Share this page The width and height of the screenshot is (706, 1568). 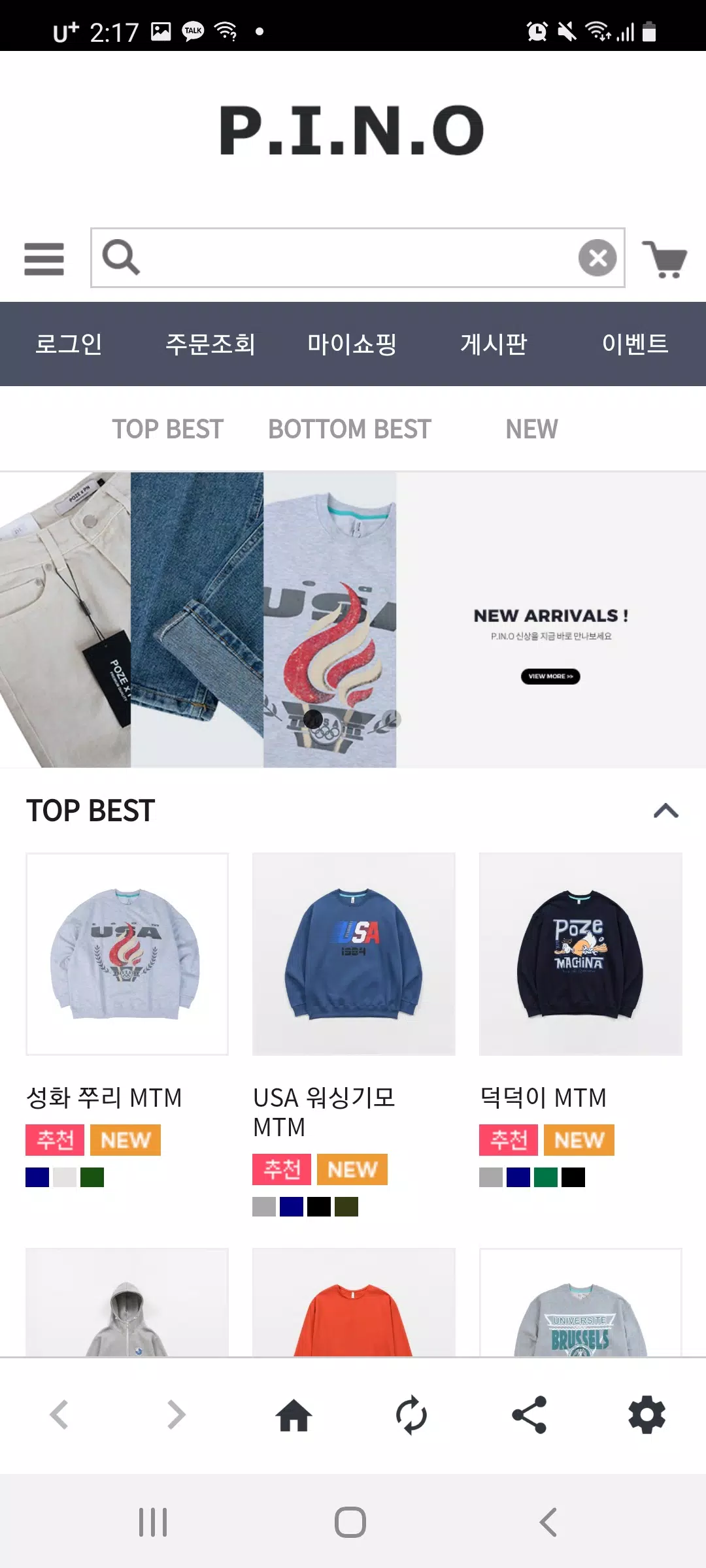tap(529, 1415)
